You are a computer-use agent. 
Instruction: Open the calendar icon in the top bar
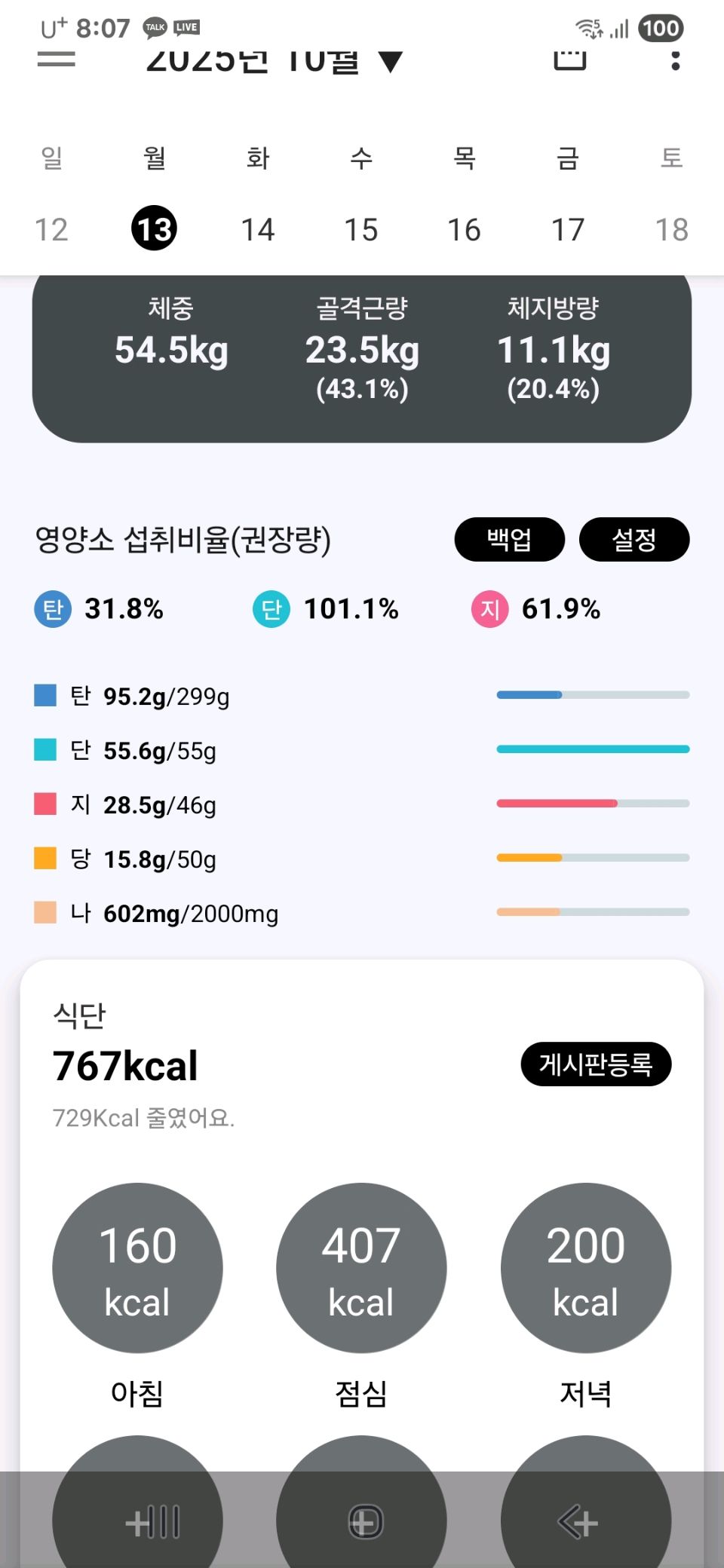pos(569,59)
